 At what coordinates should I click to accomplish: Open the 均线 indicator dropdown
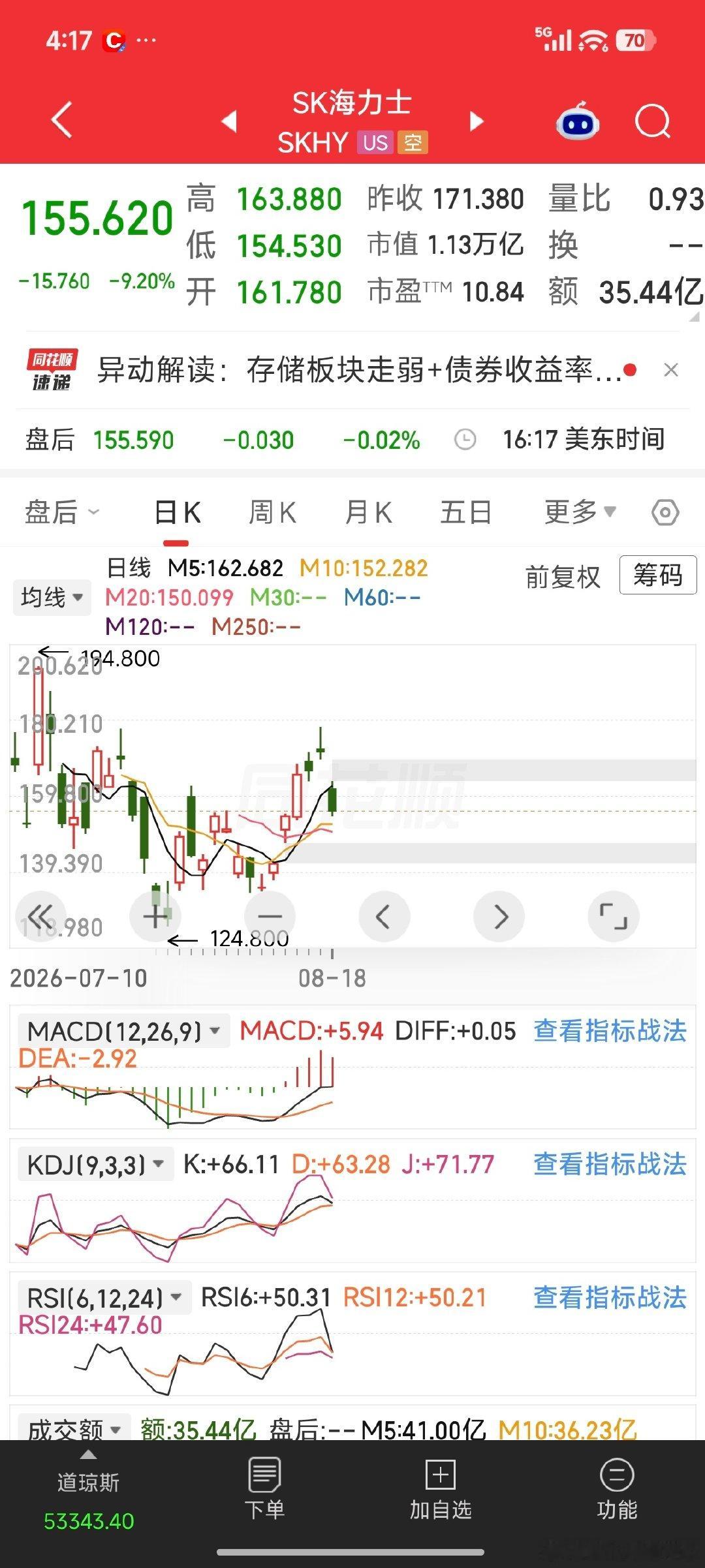(52, 597)
